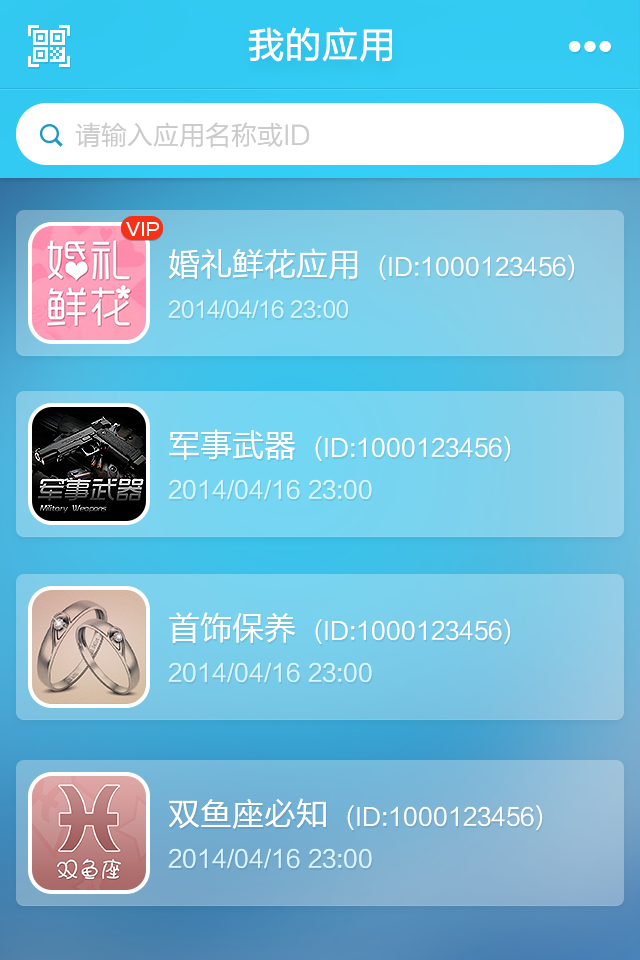Open the 双鱼座必知 app row
This screenshot has width=640, height=960.
(320, 833)
